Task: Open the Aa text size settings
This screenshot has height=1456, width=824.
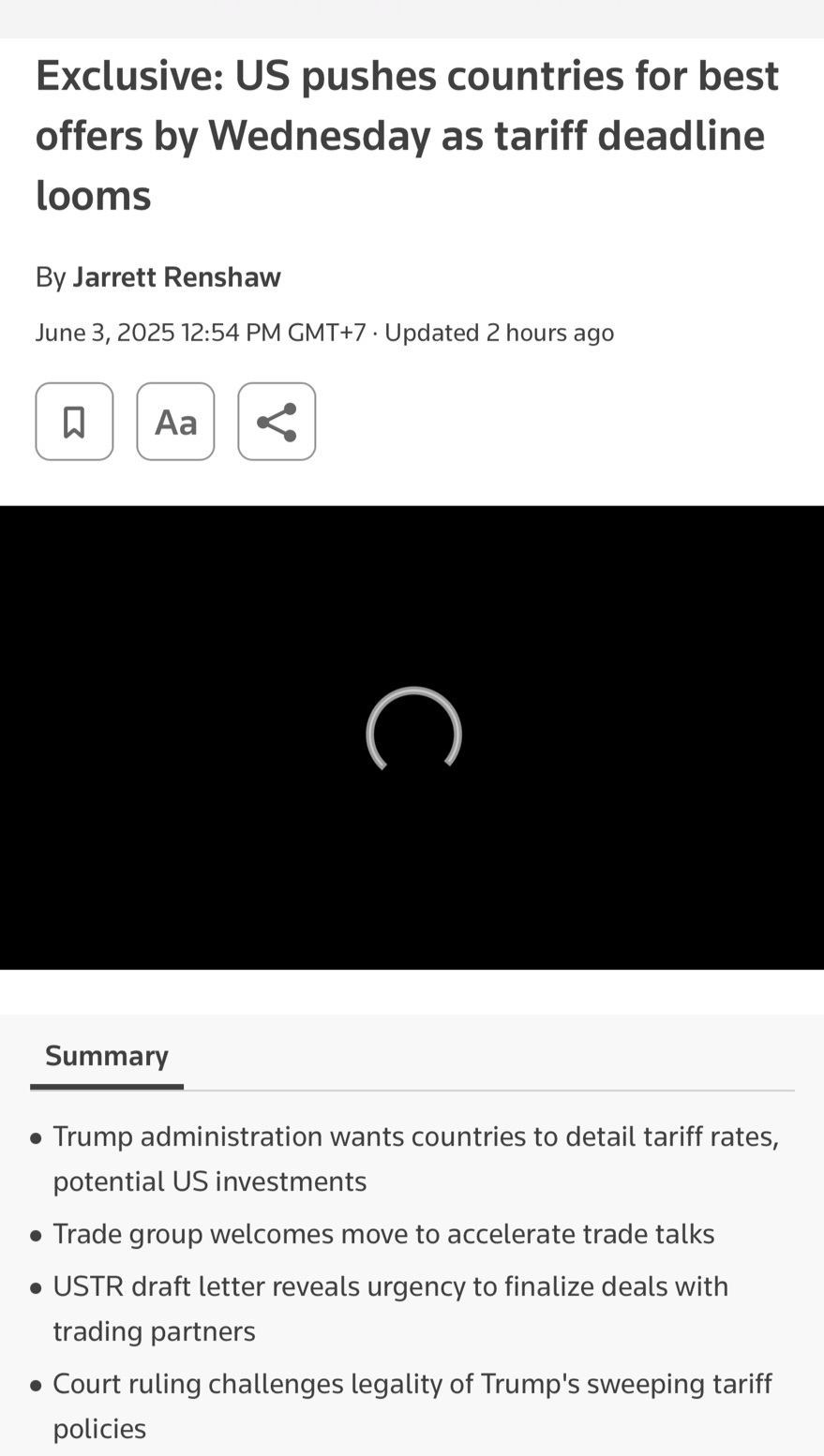Action: tap(175, 422)
